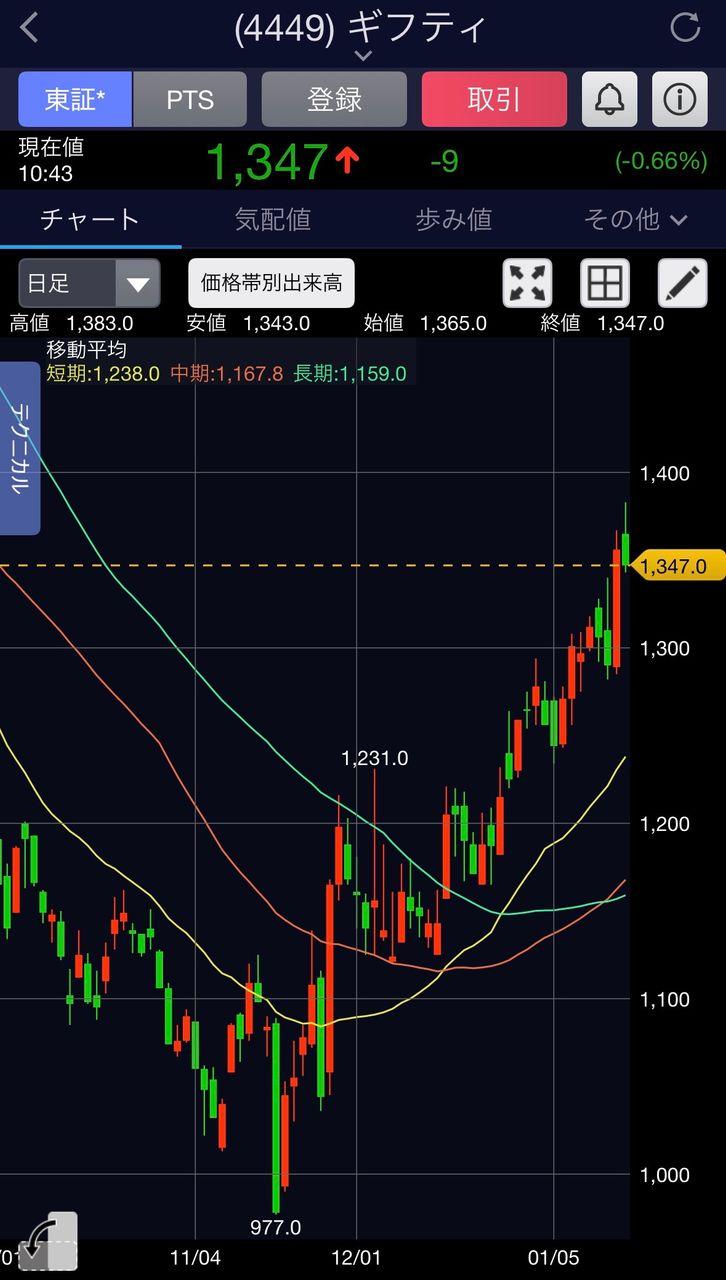Toggle 価格帯別出来高 volume display
The height and width of the screenshot is (1280, 726).
click(x=271, y=283)
